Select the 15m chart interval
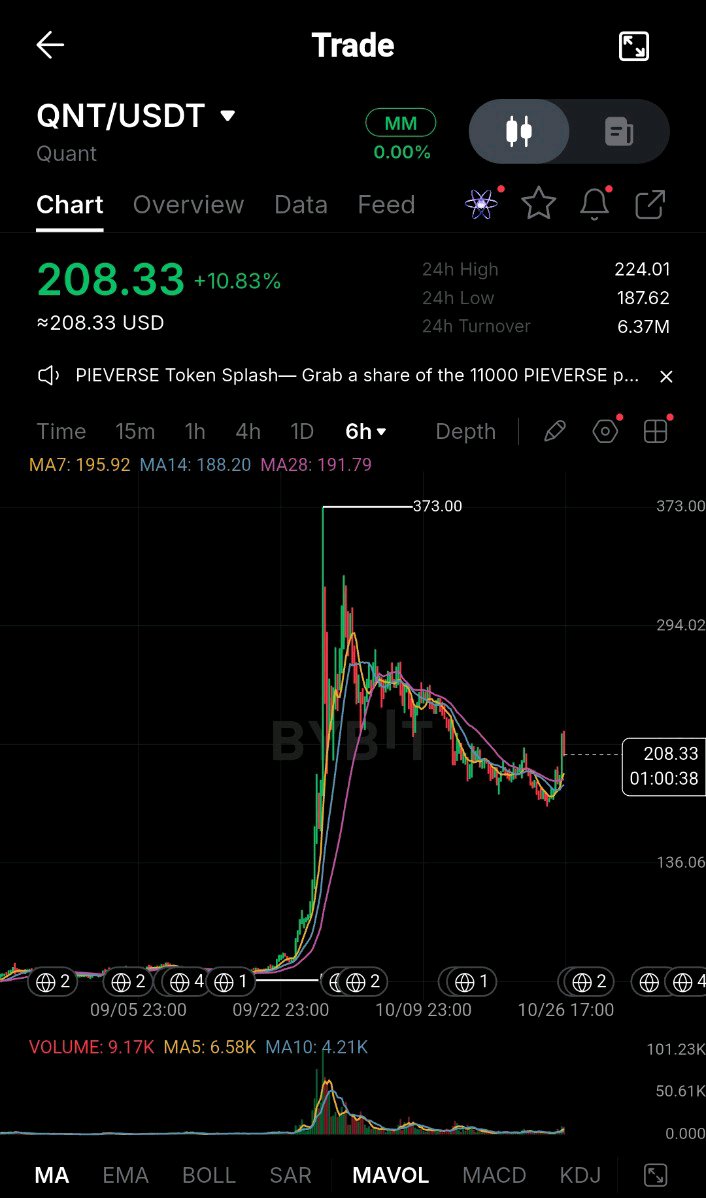The width and height of the screenshot is (706, 1198). (x=135, y=432)
